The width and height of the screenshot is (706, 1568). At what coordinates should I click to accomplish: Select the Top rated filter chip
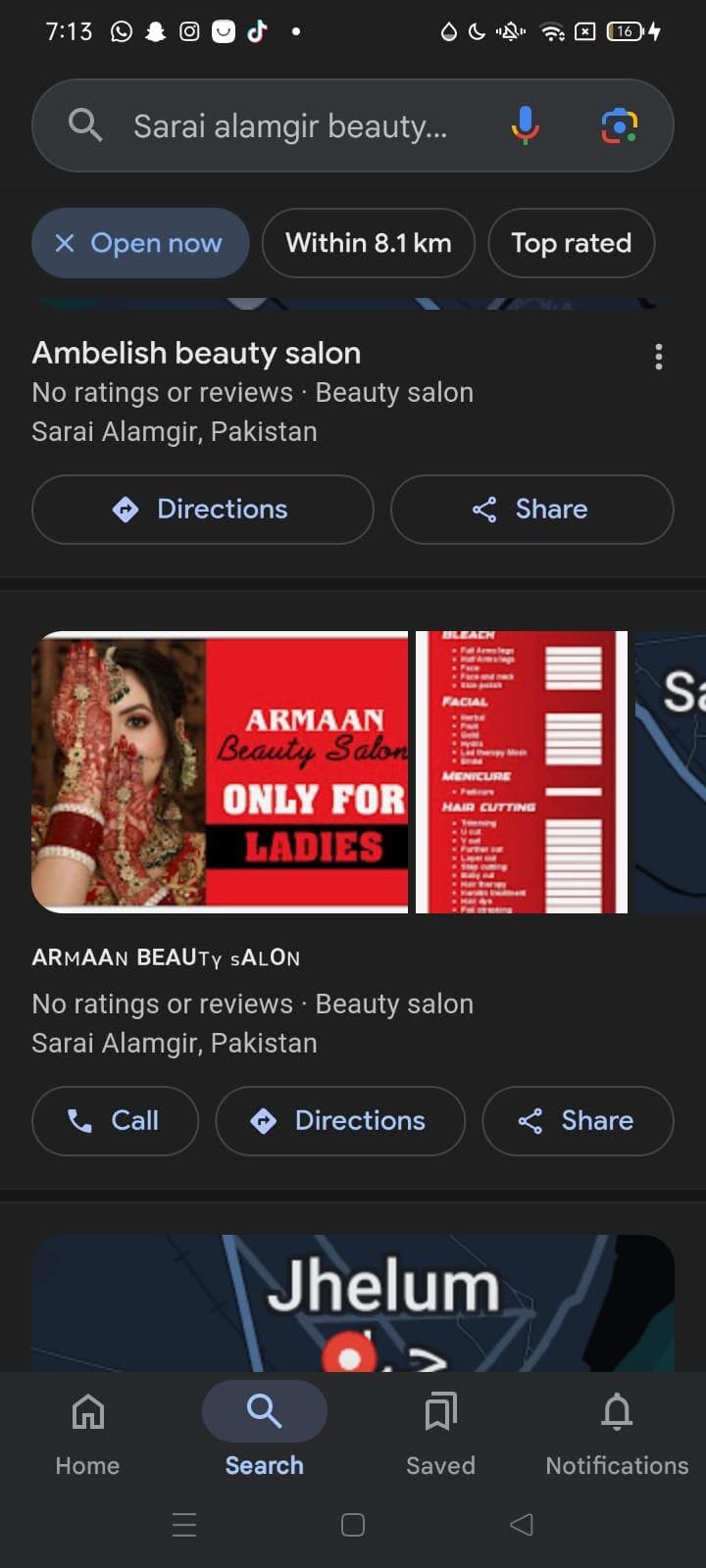tap(571, 243)
